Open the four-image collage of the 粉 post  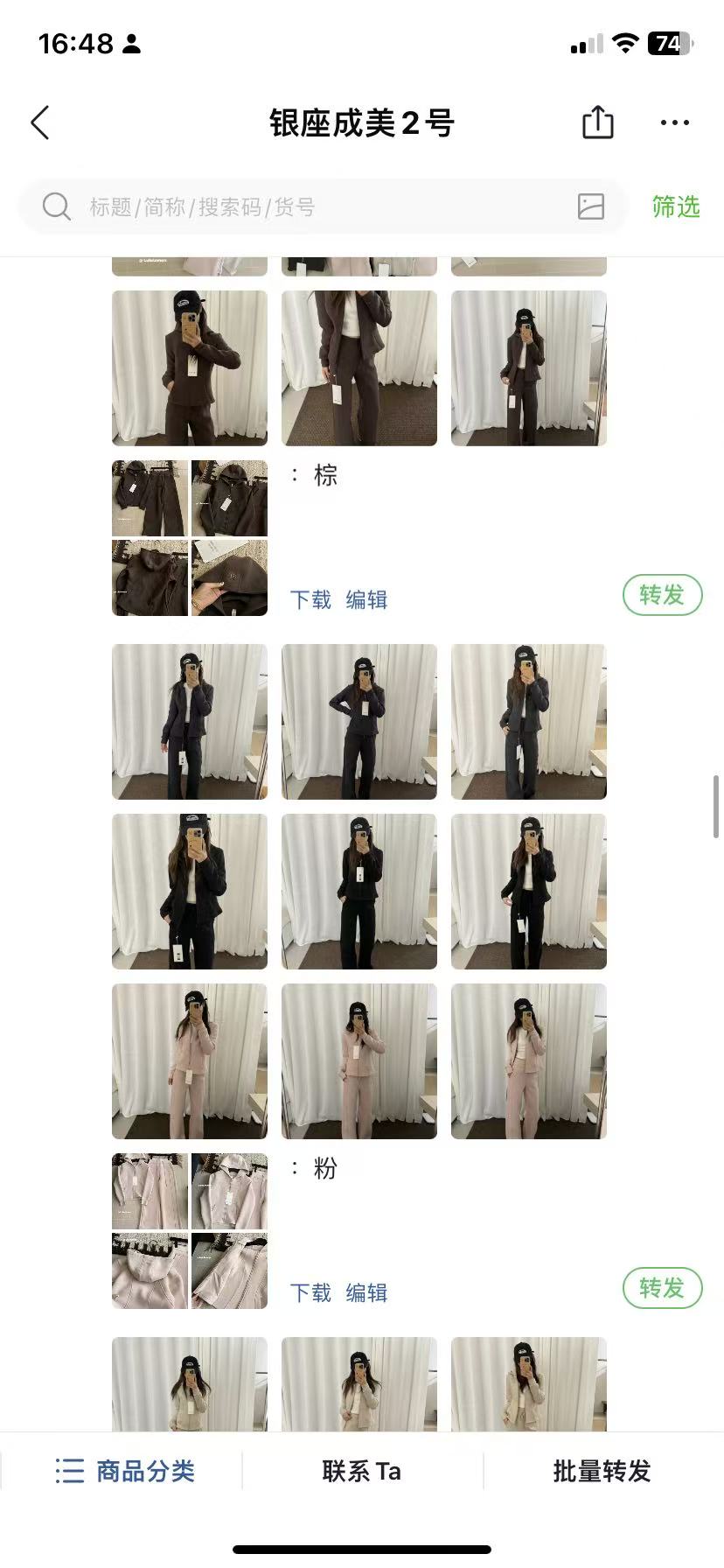click(190, 1231)
